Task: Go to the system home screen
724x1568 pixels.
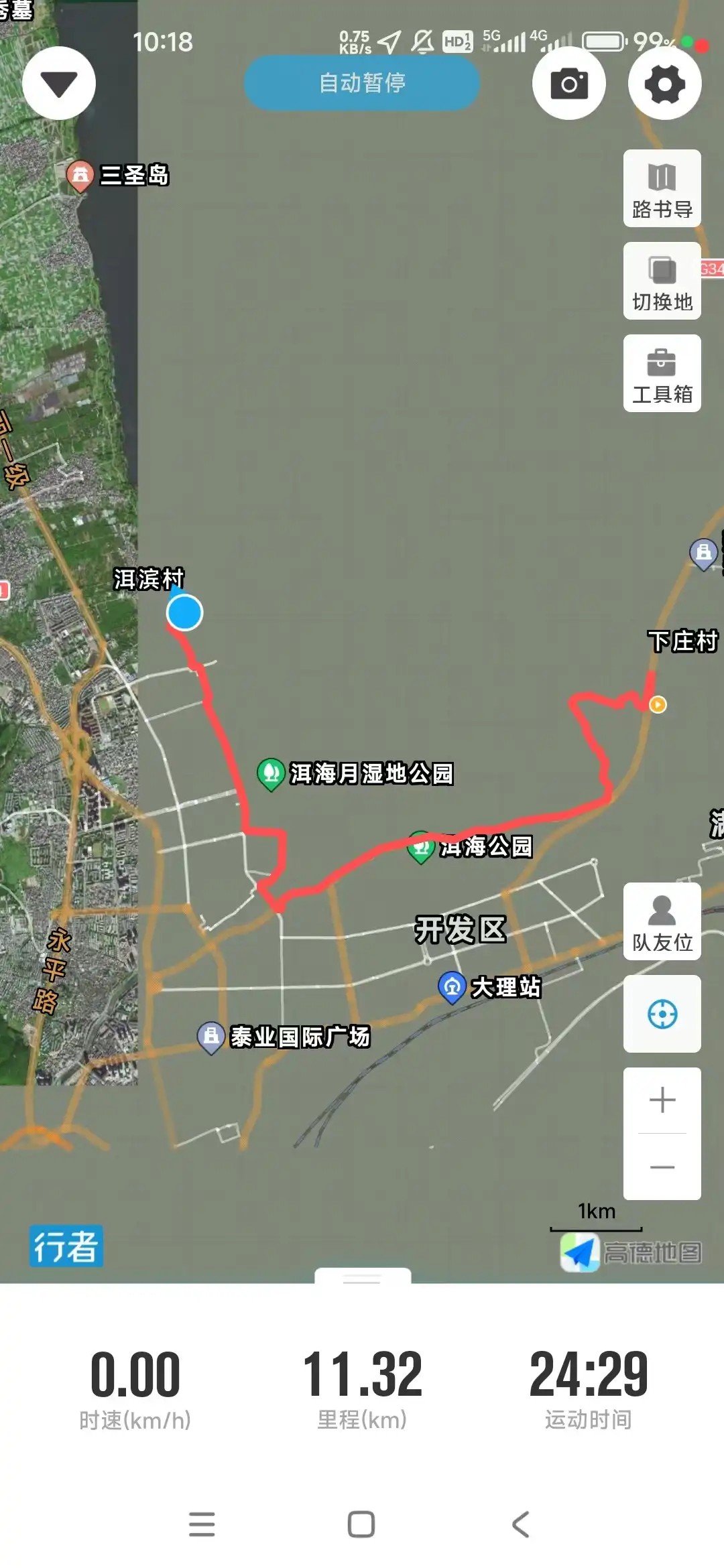Action: pyautogui.click(x=361, y=1524)
